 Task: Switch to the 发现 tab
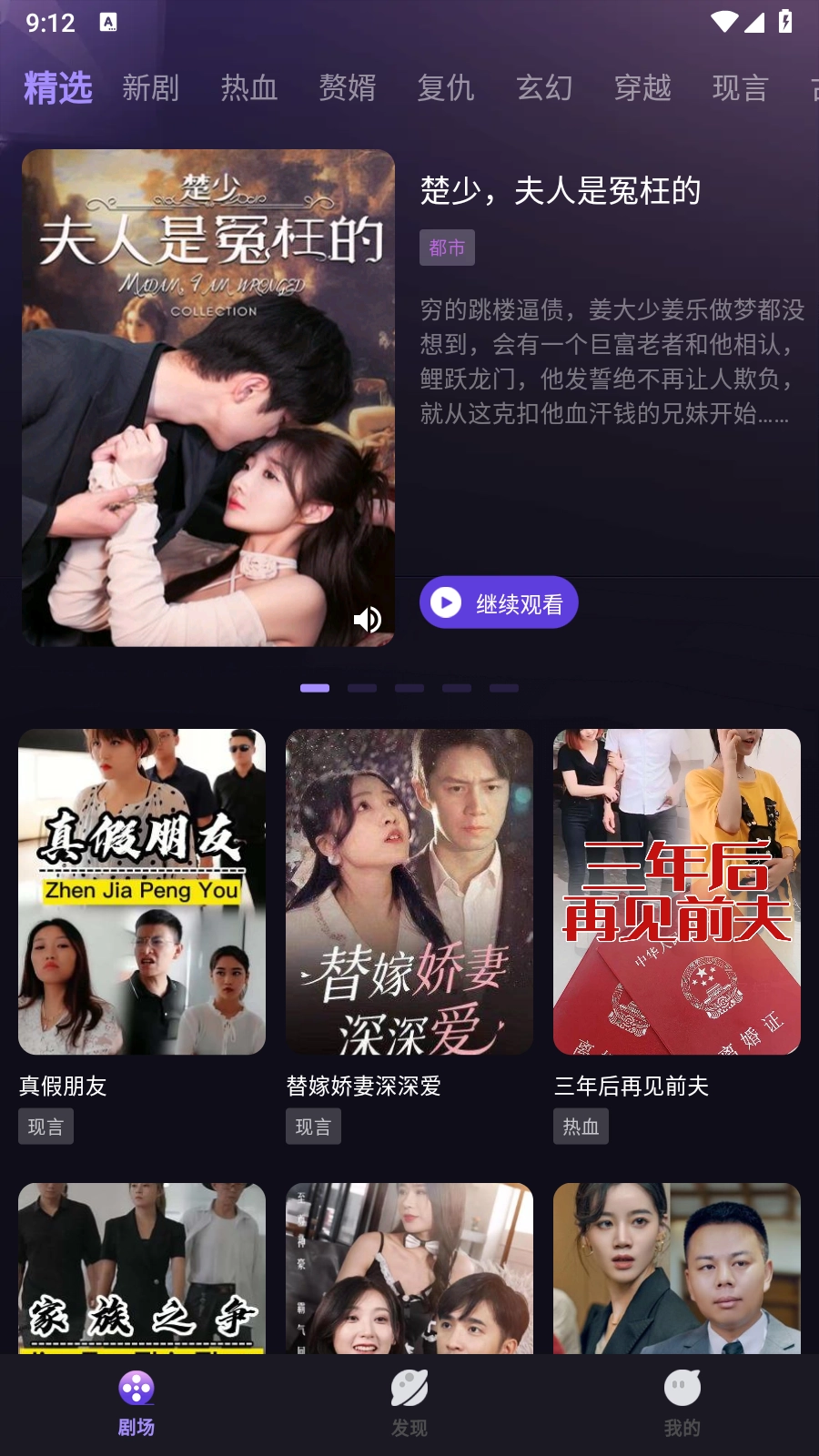pos(409,1402)
